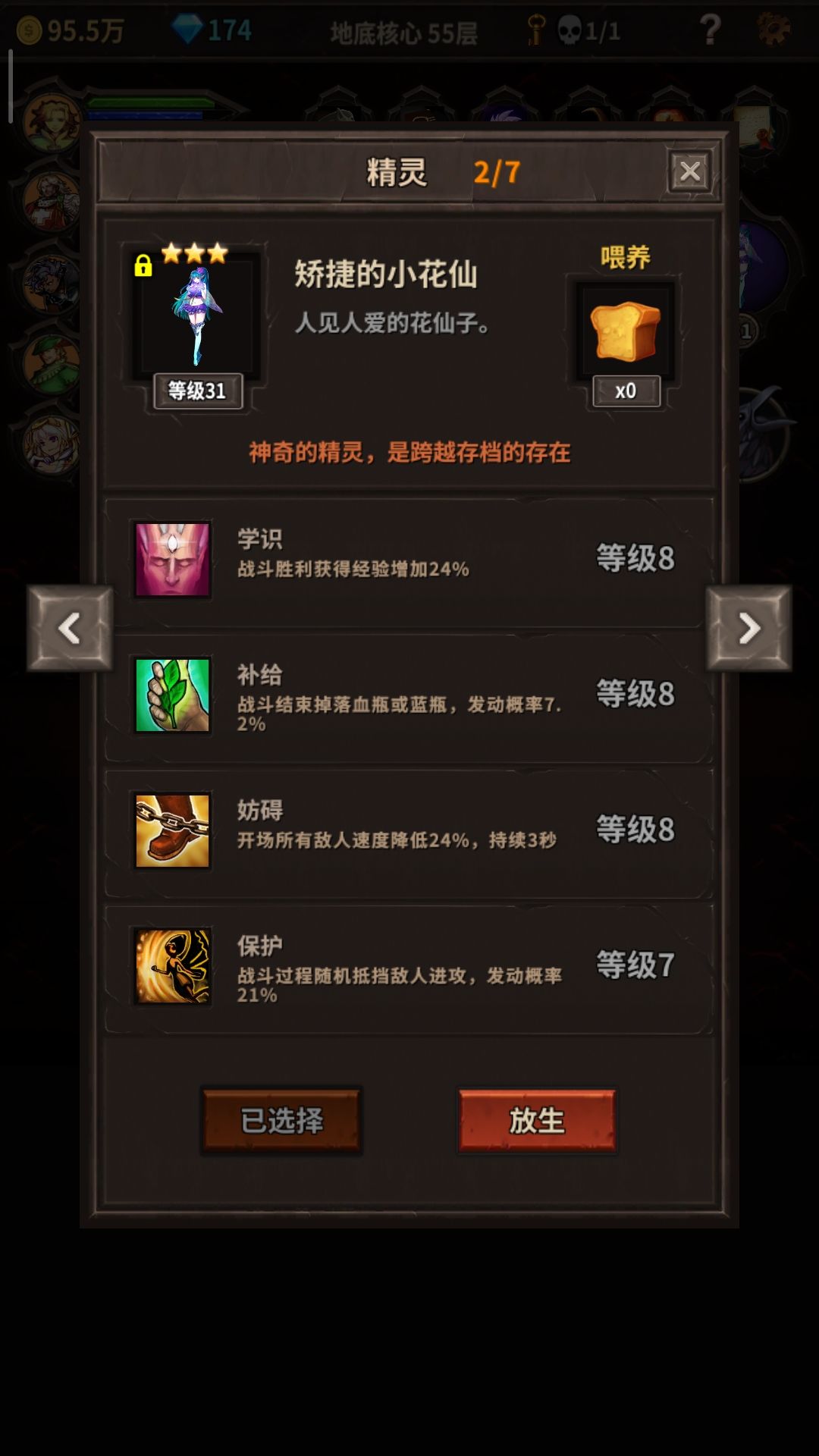Click the 等级31 level label

click(198, 391)
